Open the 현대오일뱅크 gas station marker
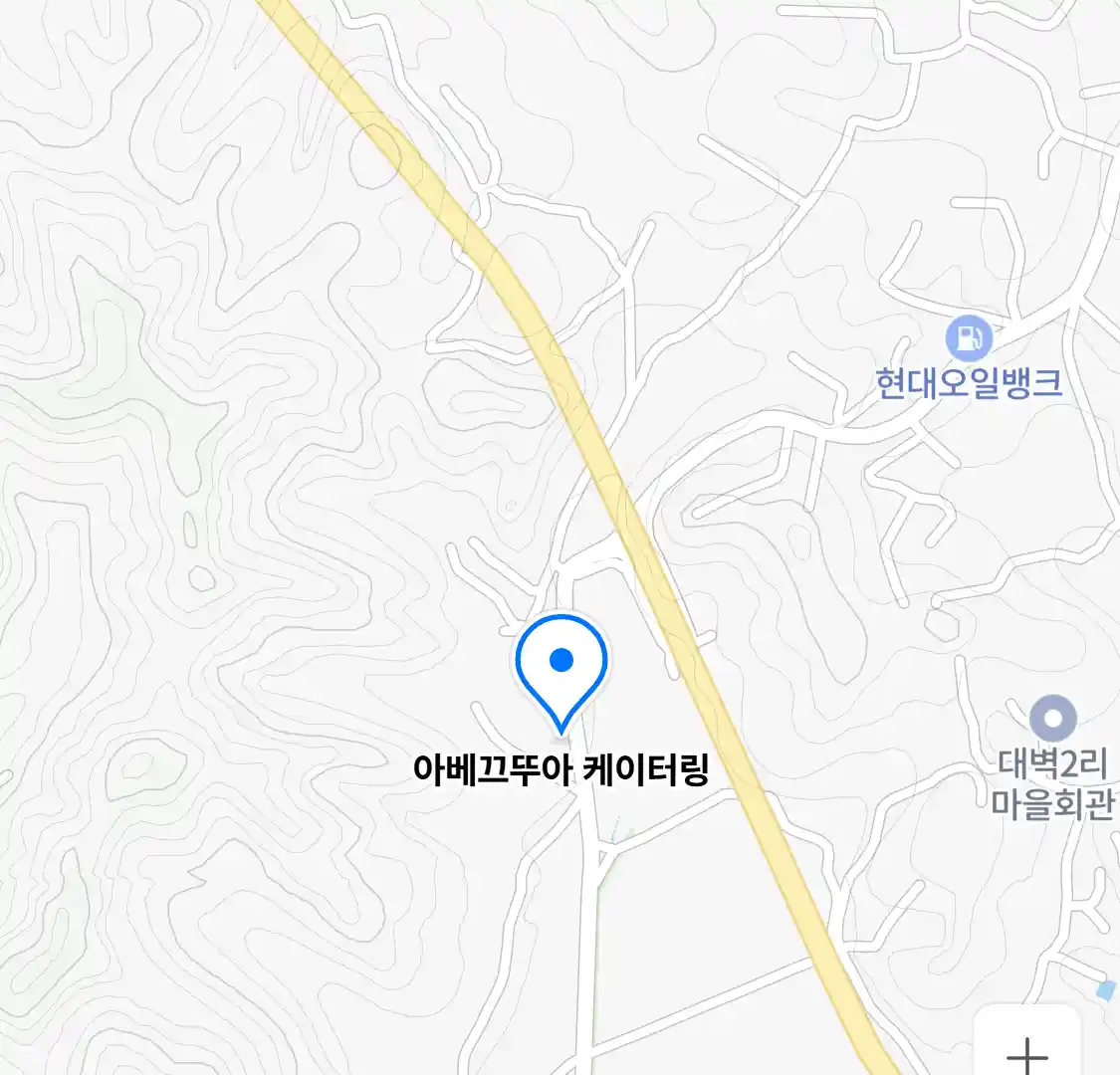This screenshot has width=1120, height=1075. coord(968,338)
